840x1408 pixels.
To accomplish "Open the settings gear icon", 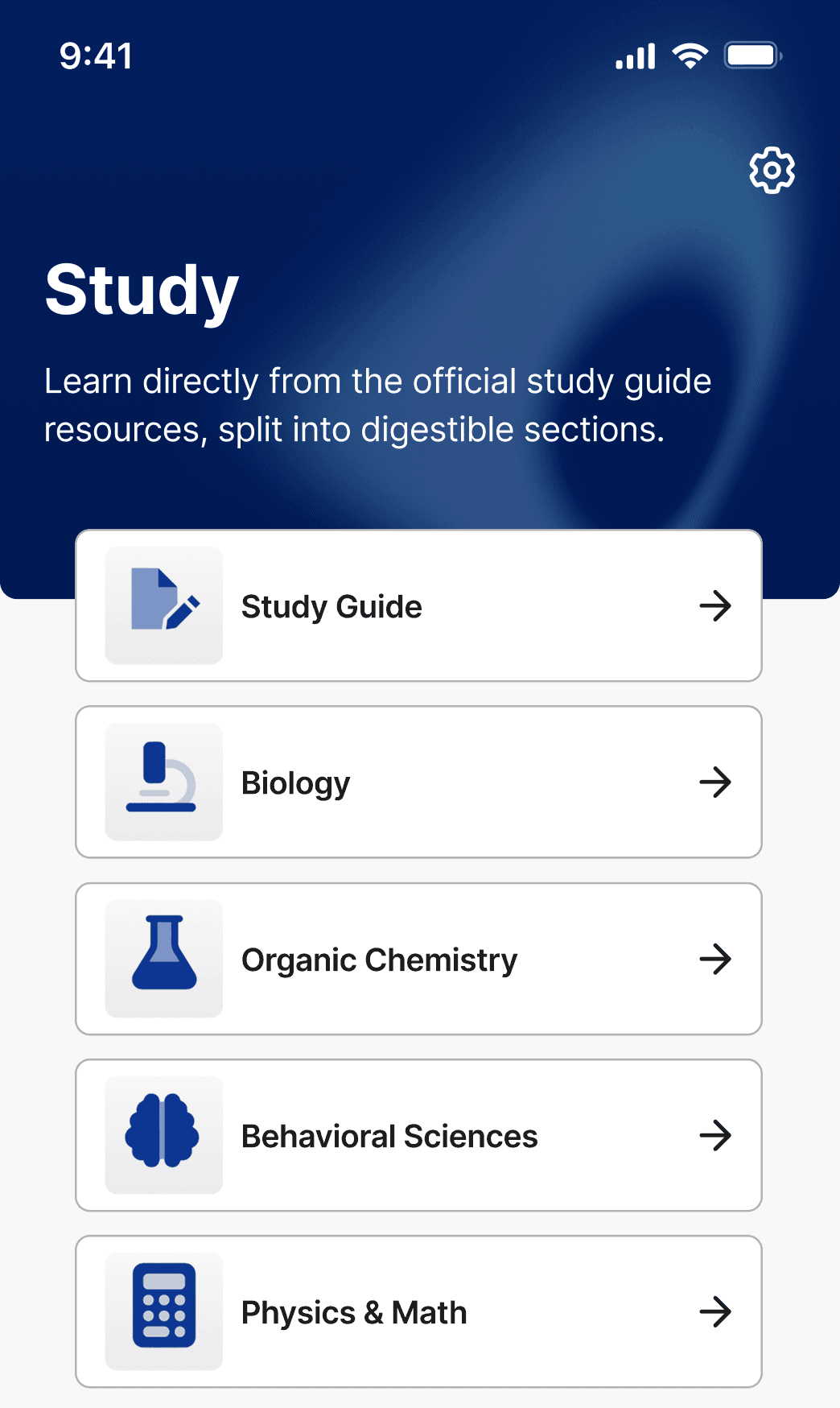I will pos(772,170).
